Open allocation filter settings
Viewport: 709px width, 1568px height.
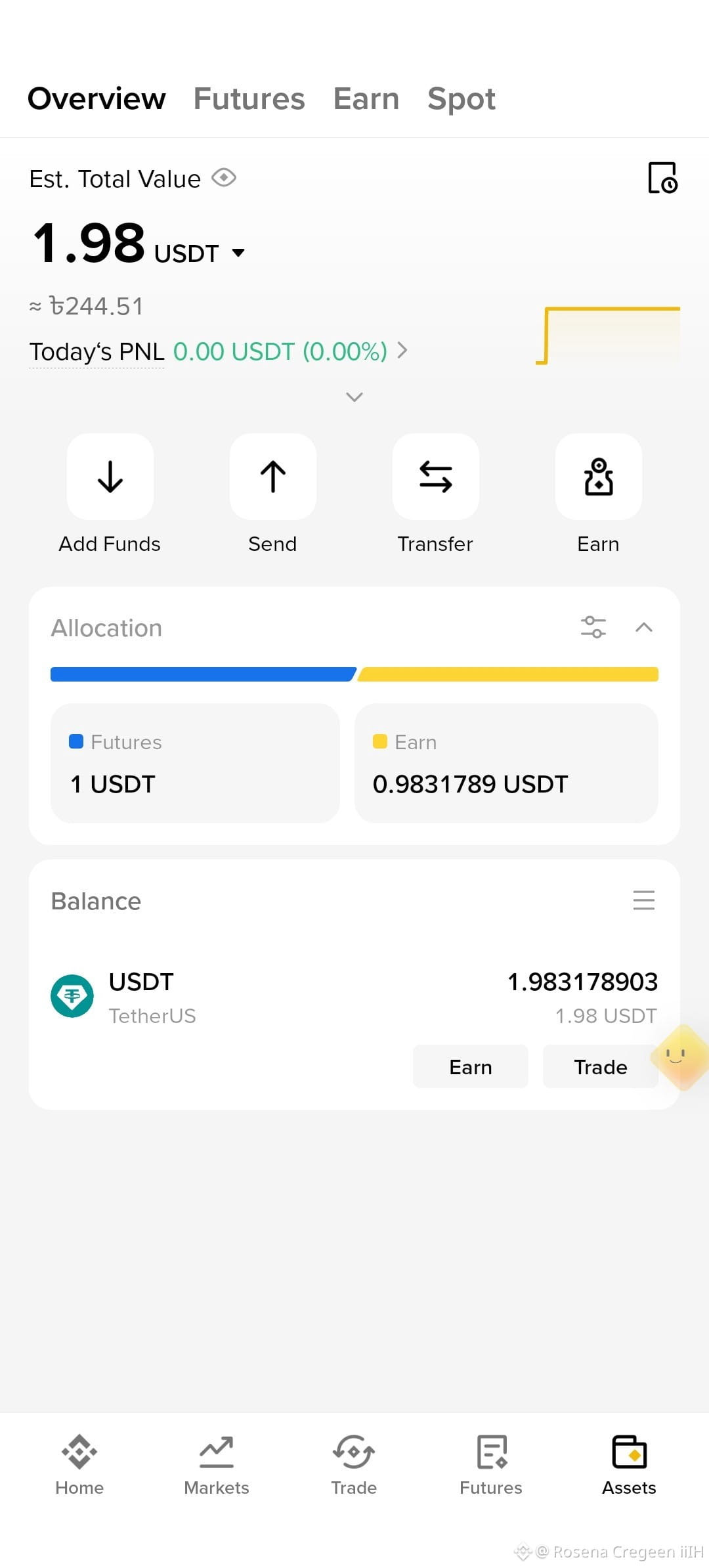click(593, 627)
